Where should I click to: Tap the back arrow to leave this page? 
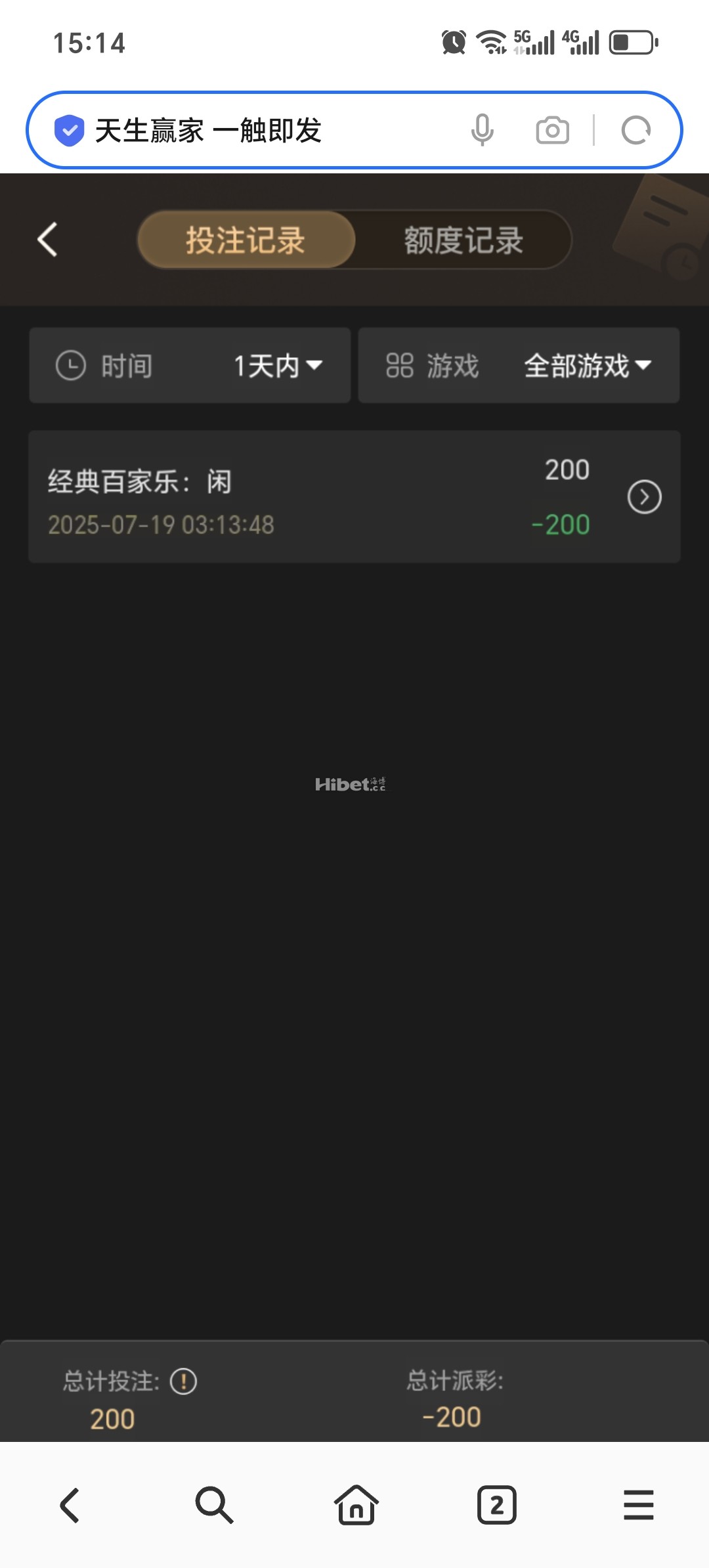click(x=47, y=240)
